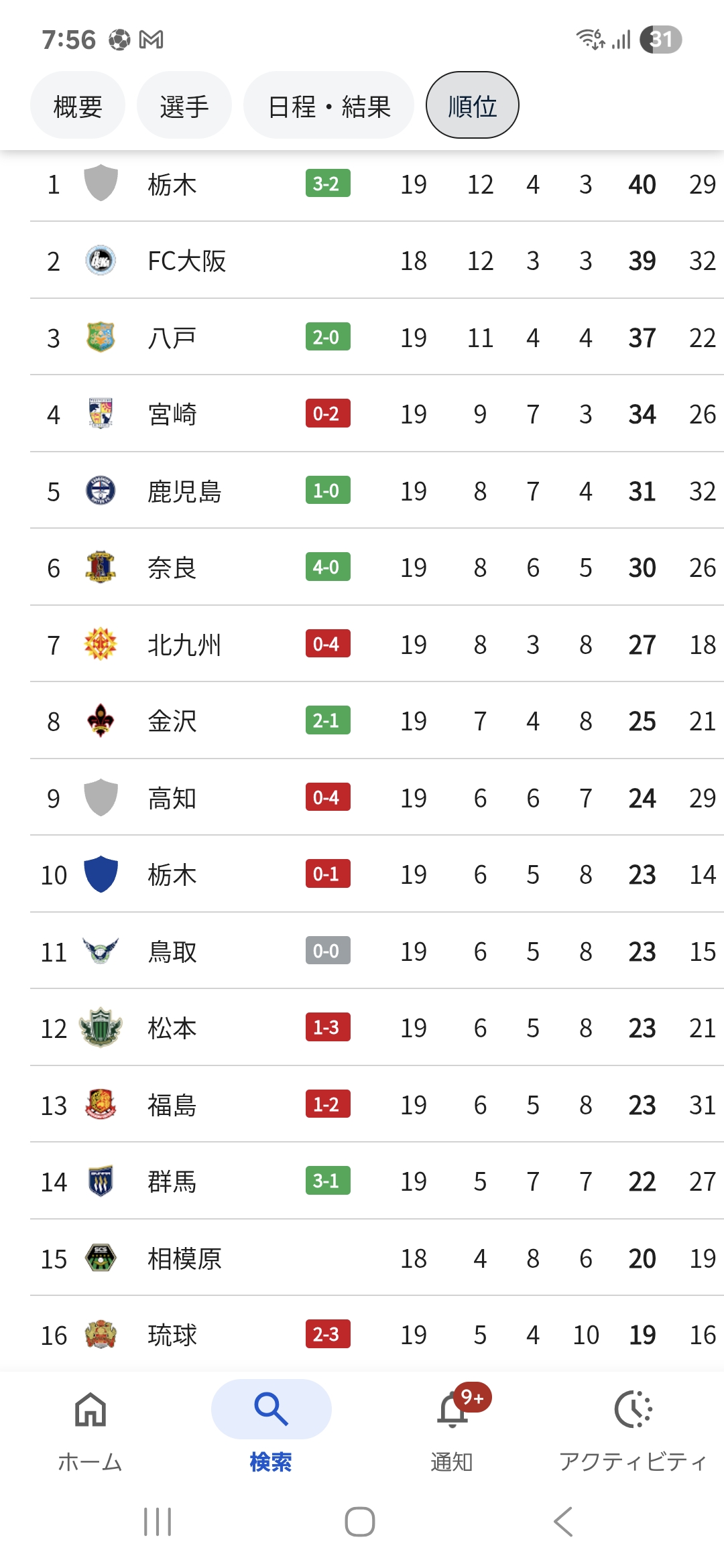Tap the 金沢 row
This screenshot has width=724, height=1568.
[377, 721]
